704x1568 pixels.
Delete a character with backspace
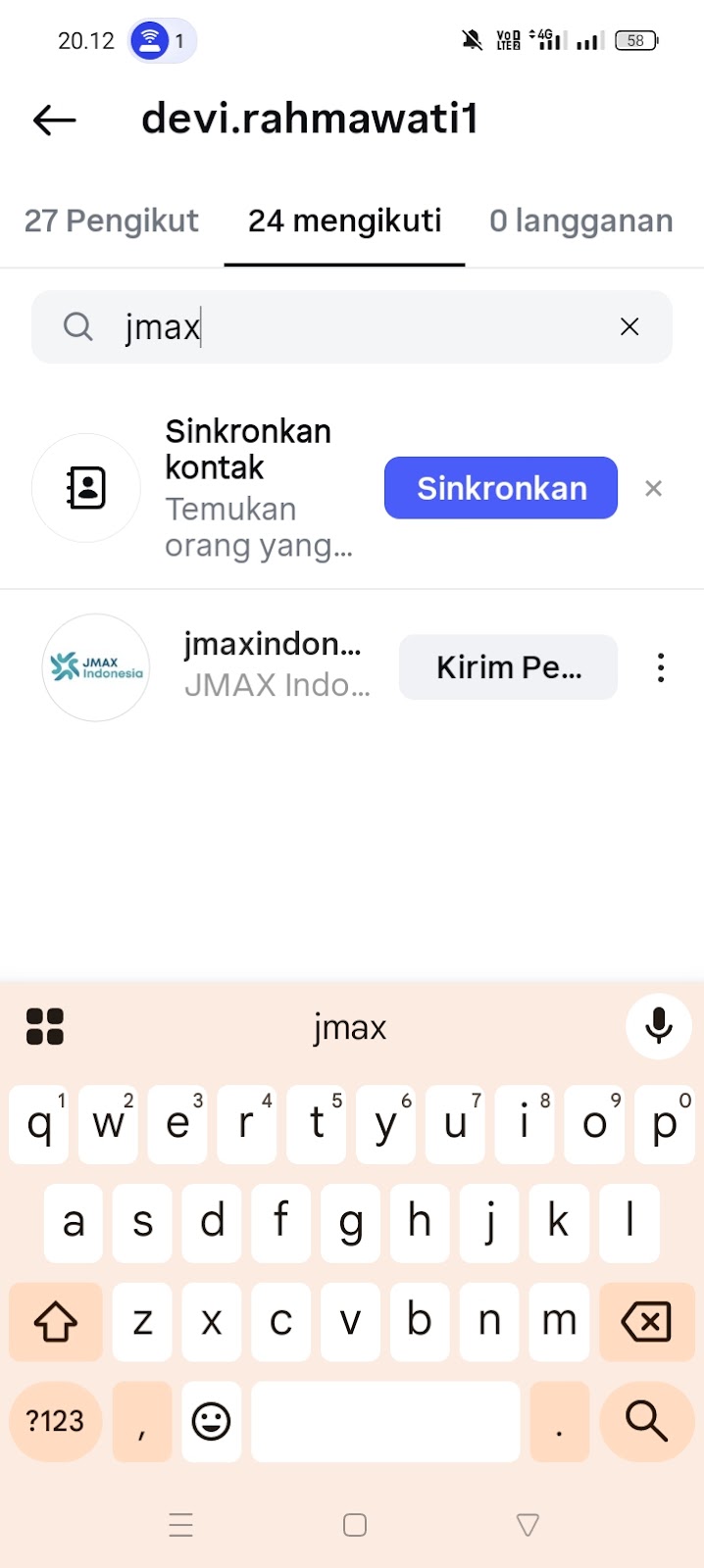click(646, 1321)
